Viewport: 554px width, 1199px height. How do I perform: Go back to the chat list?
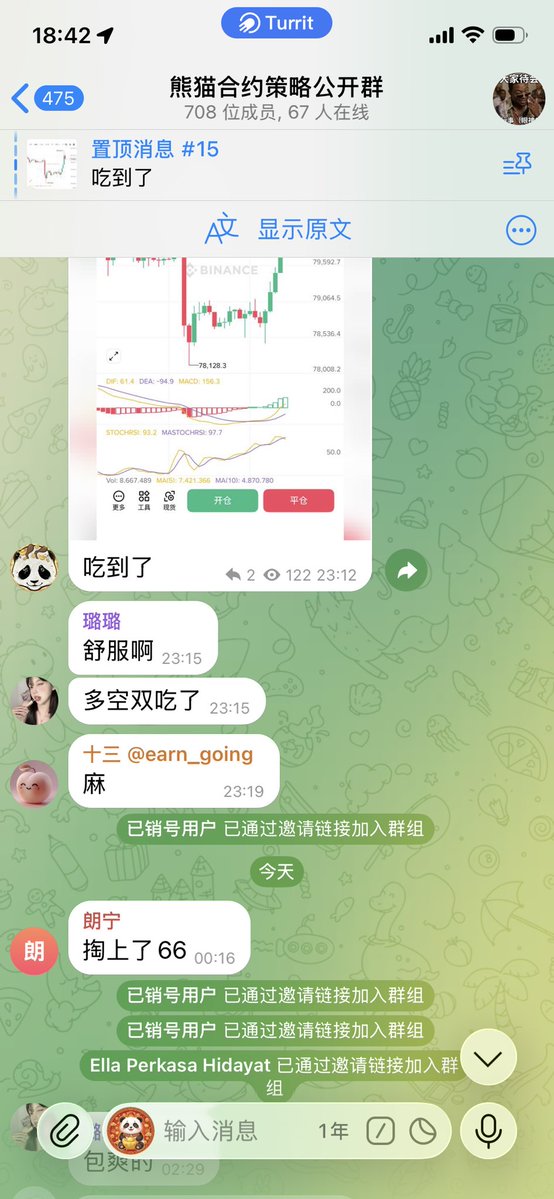pos(46,99)
